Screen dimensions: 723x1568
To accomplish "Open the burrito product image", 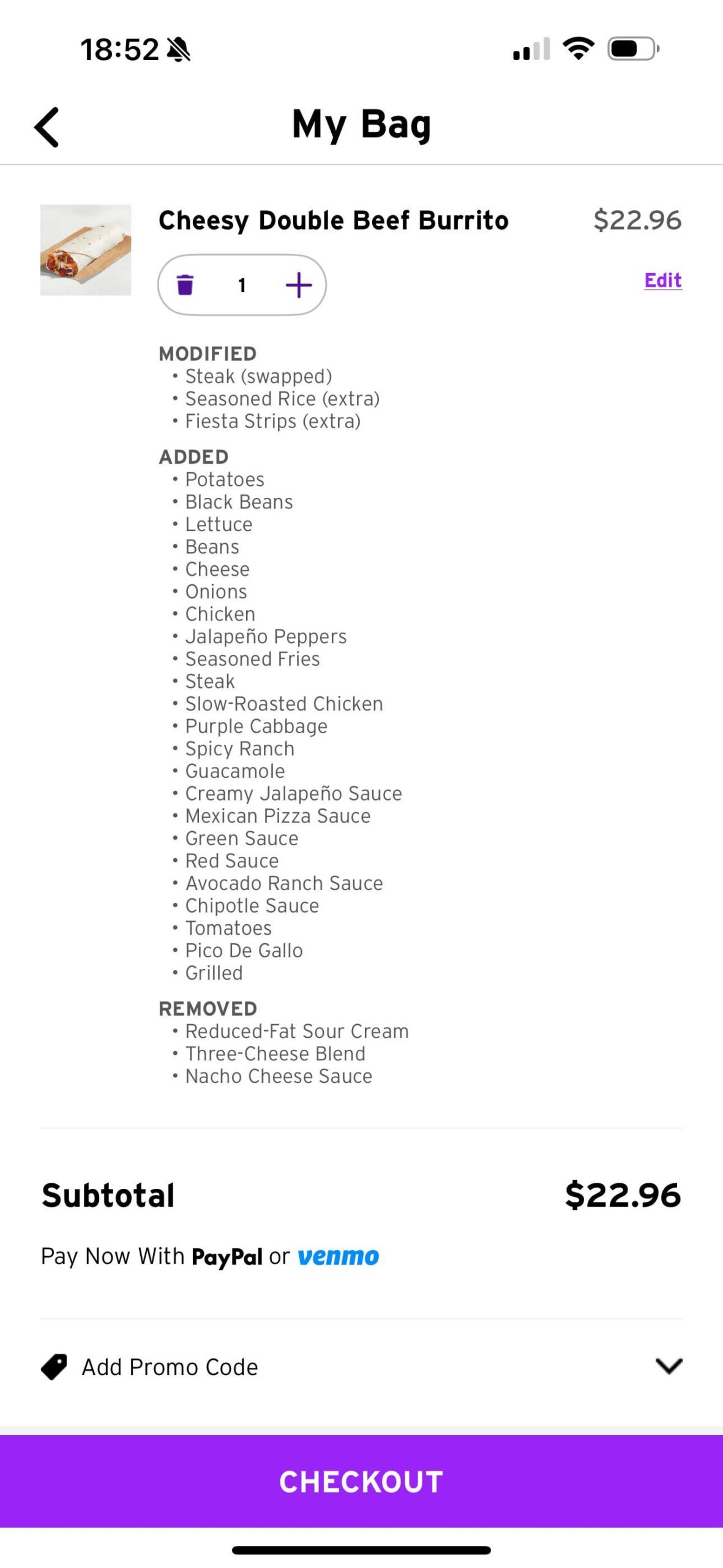I will [x=86, y=250].
